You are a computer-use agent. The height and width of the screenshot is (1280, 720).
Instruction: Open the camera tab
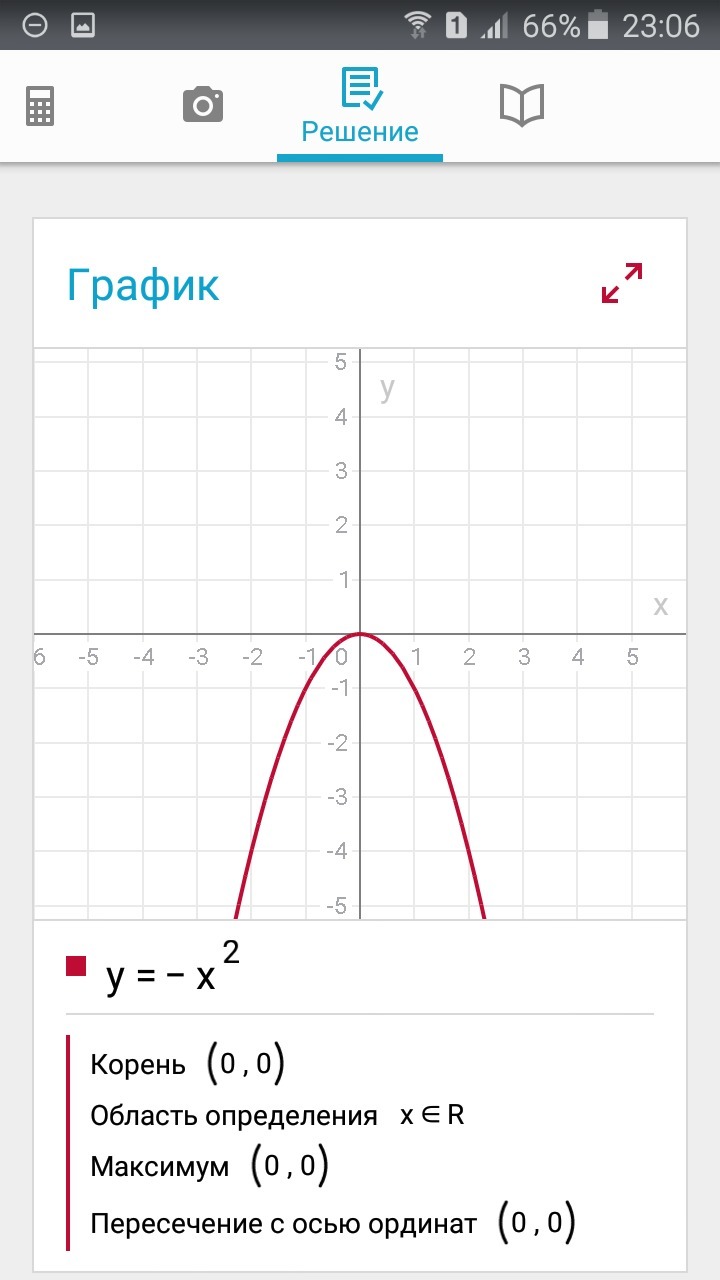click(203, 105)
